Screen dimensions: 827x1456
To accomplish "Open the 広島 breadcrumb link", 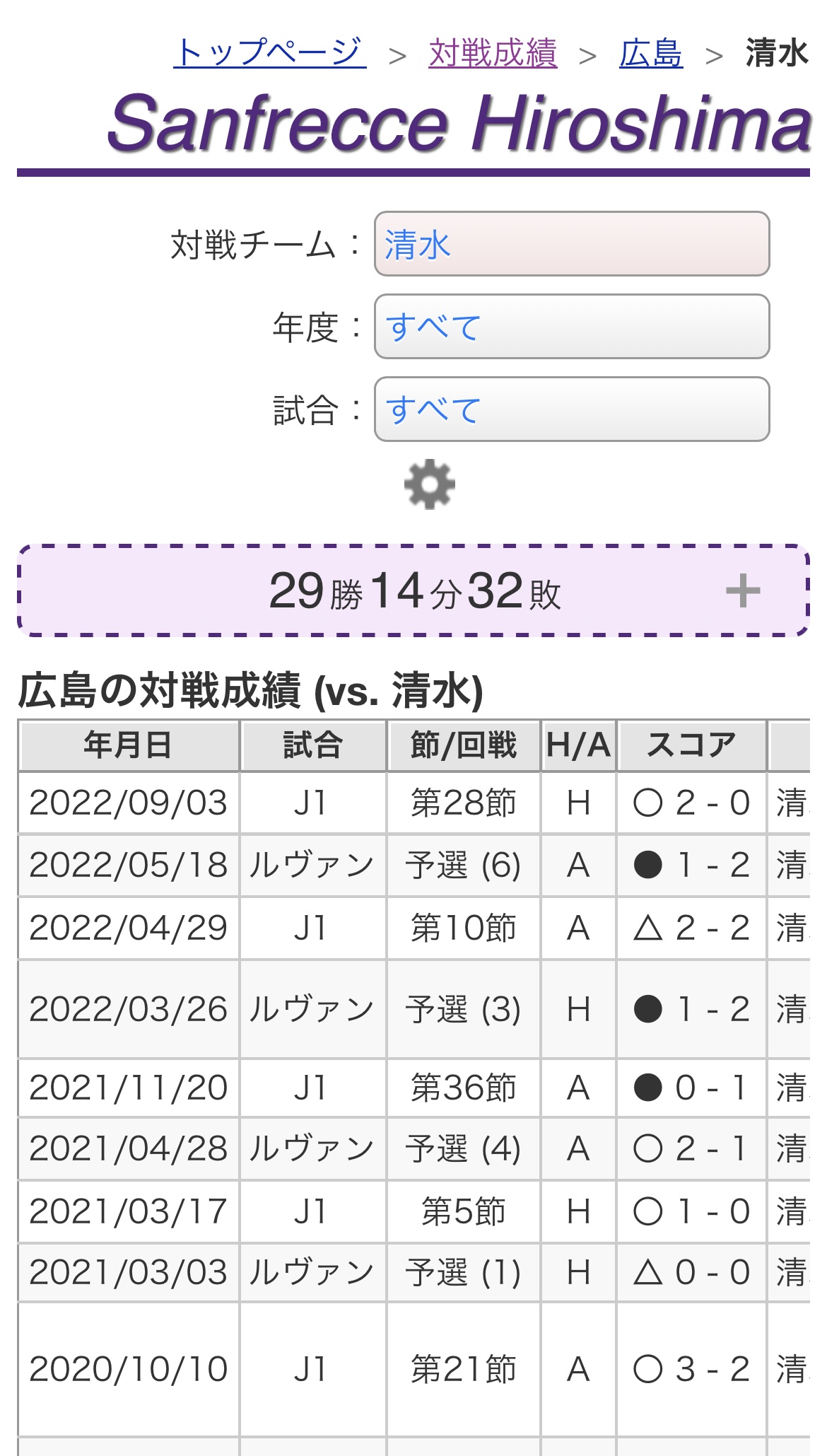I will 651,53.
